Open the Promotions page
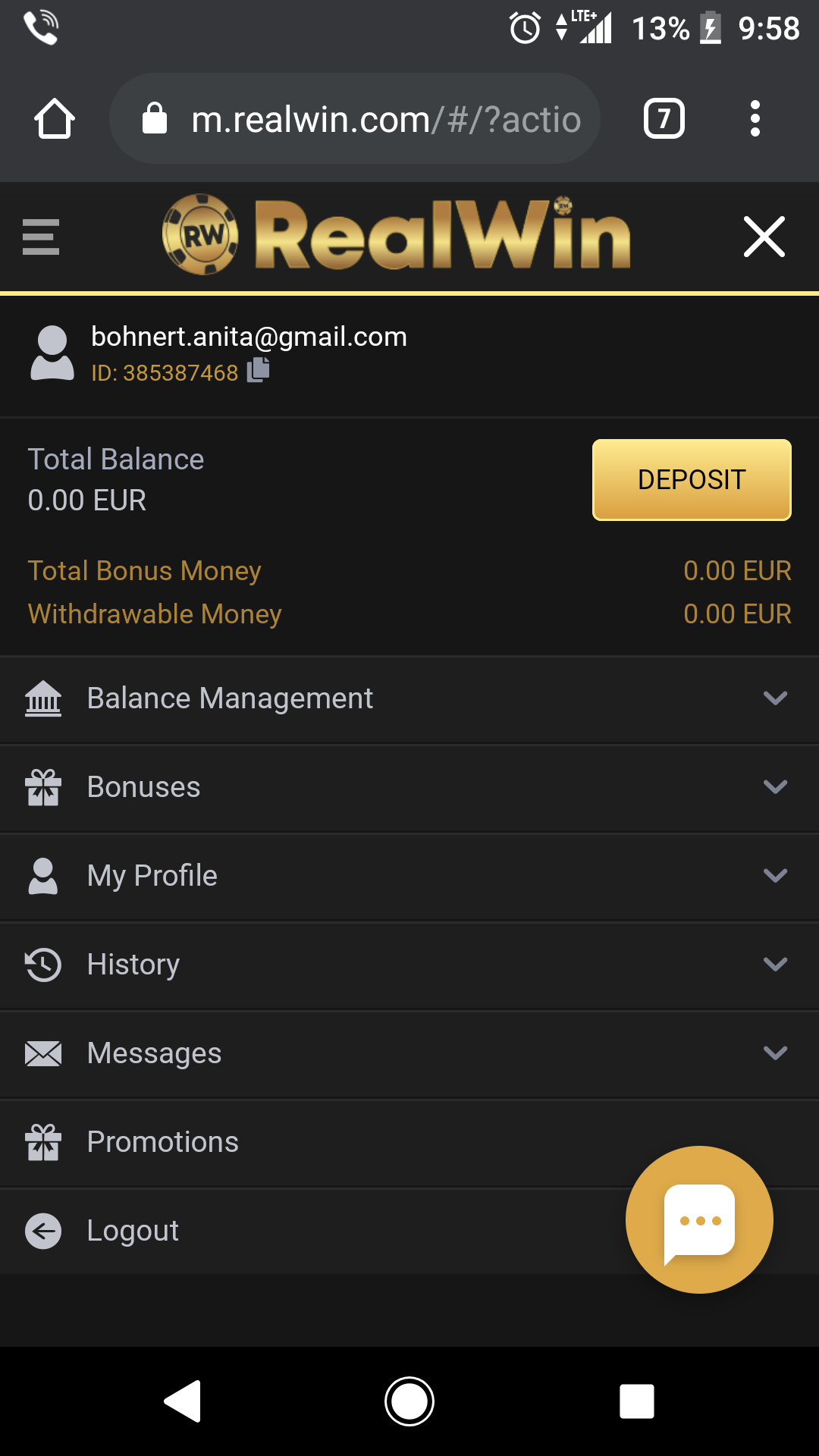The height and width of the screenshot is (1456, 819). [163, 1142]
